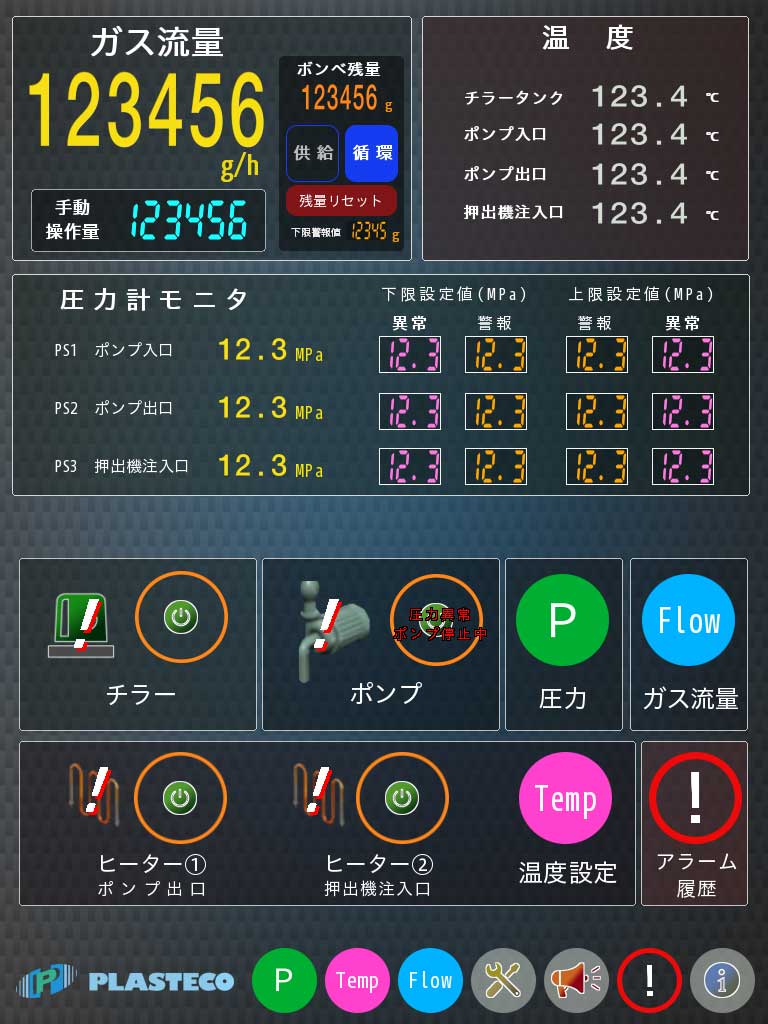The height and width of the screenshot is (1024, 768).
Task: Edit the 手動操作量 value field
Action: (x=189, y=220)
